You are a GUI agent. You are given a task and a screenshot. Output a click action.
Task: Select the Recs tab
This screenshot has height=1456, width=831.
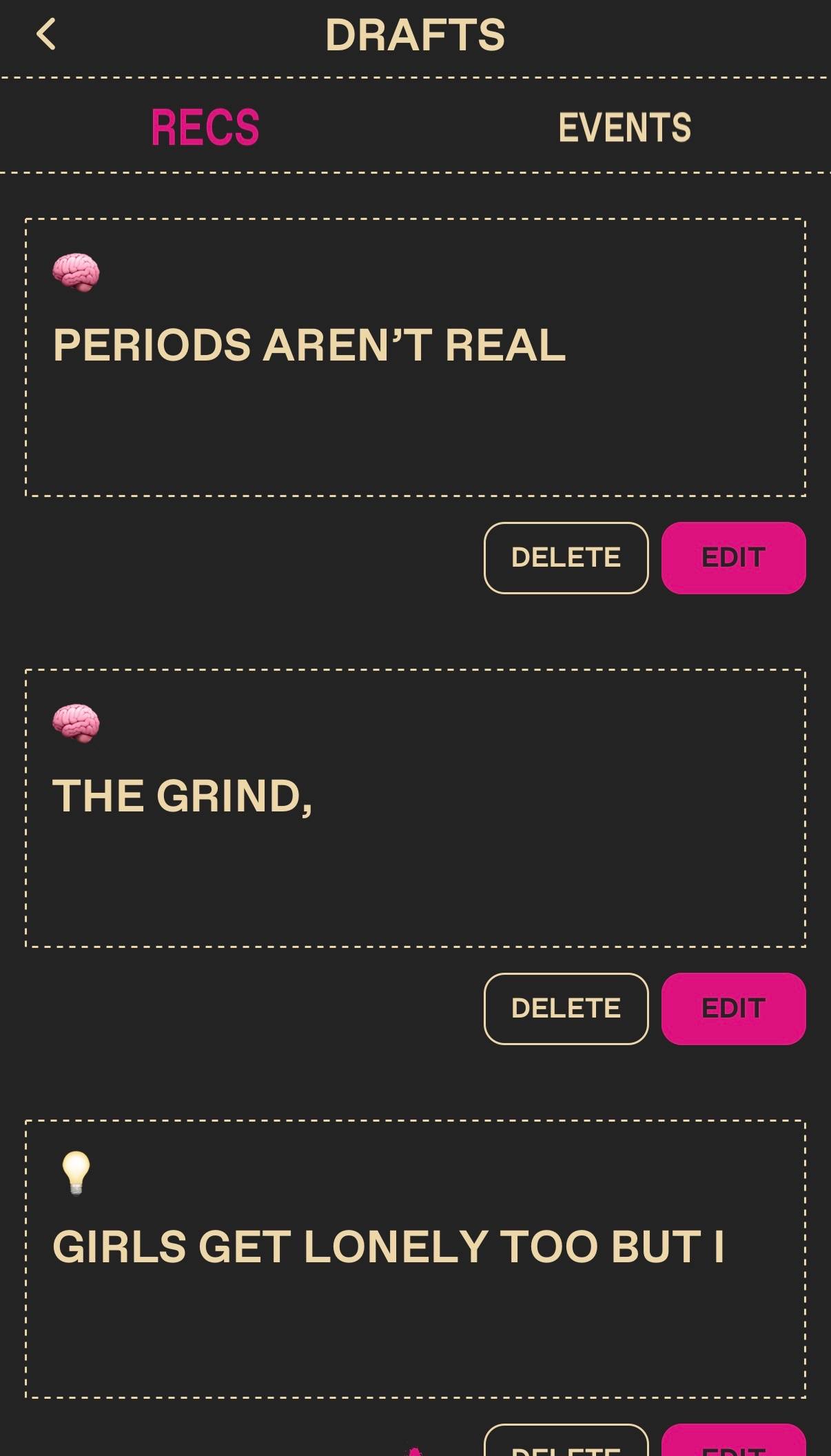click(205, 128)
